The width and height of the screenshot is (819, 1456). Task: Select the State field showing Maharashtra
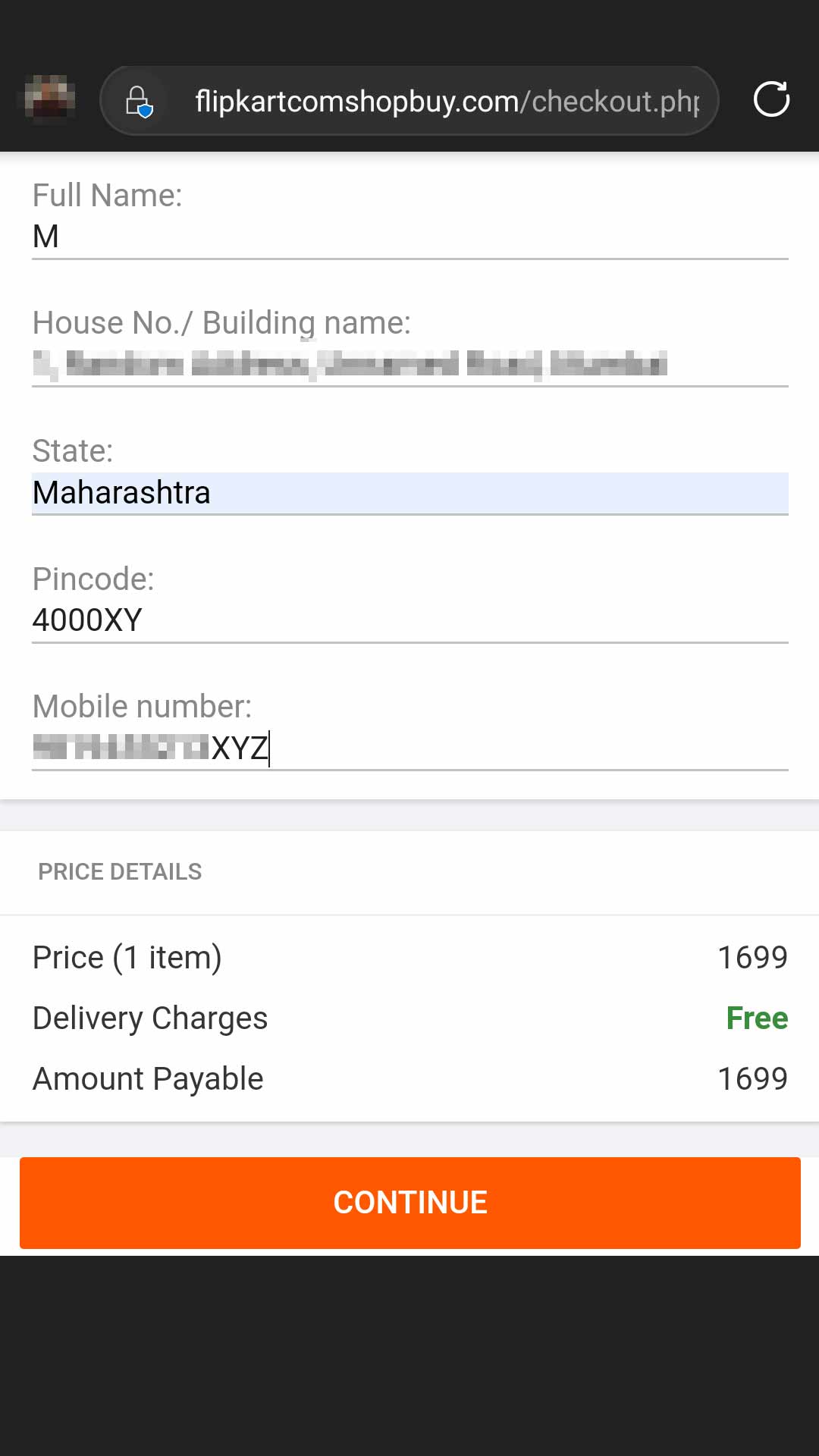point(410,493)
